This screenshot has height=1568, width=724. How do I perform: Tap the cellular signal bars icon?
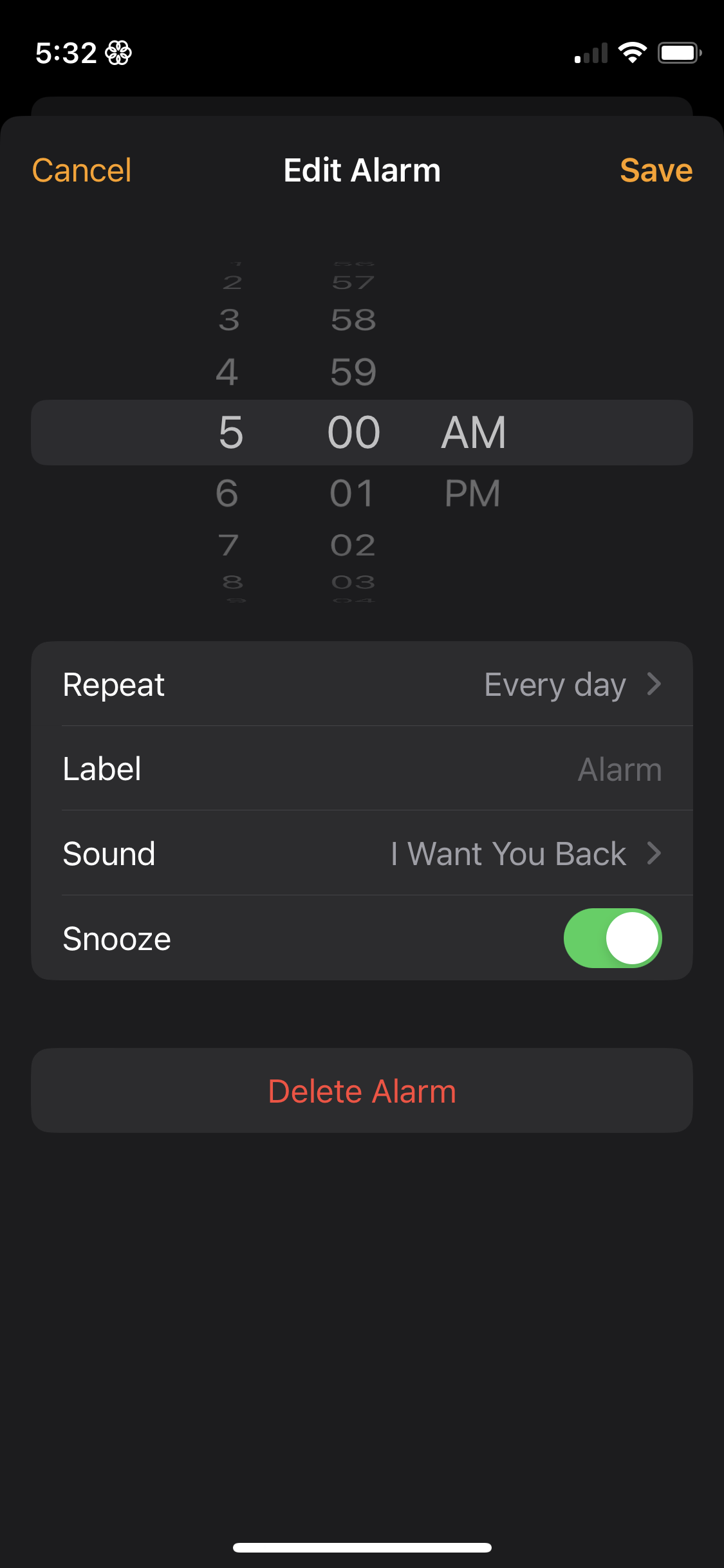pos(589,54)
